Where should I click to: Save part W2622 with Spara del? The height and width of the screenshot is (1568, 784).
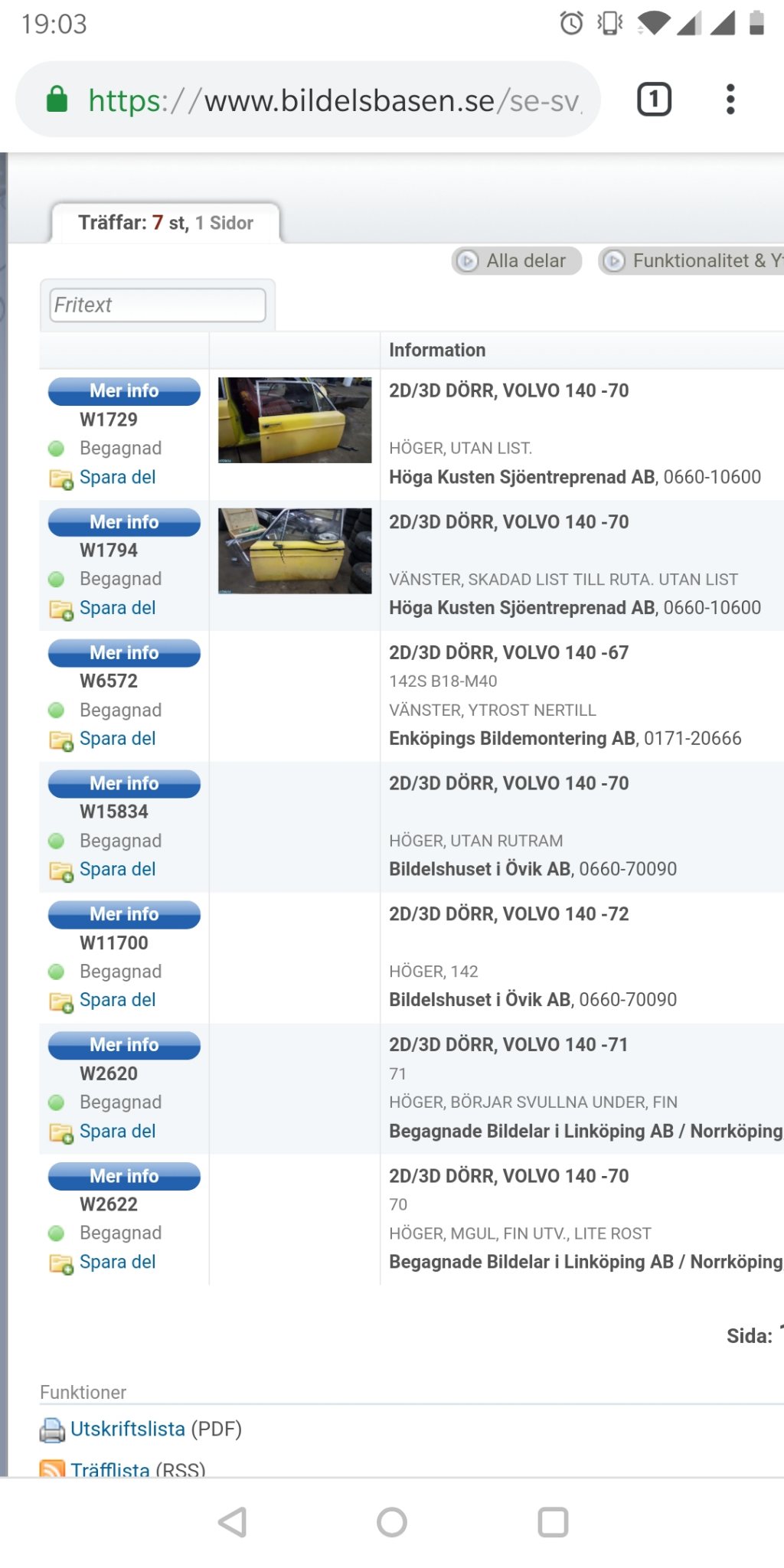(x=116, y=1263)
